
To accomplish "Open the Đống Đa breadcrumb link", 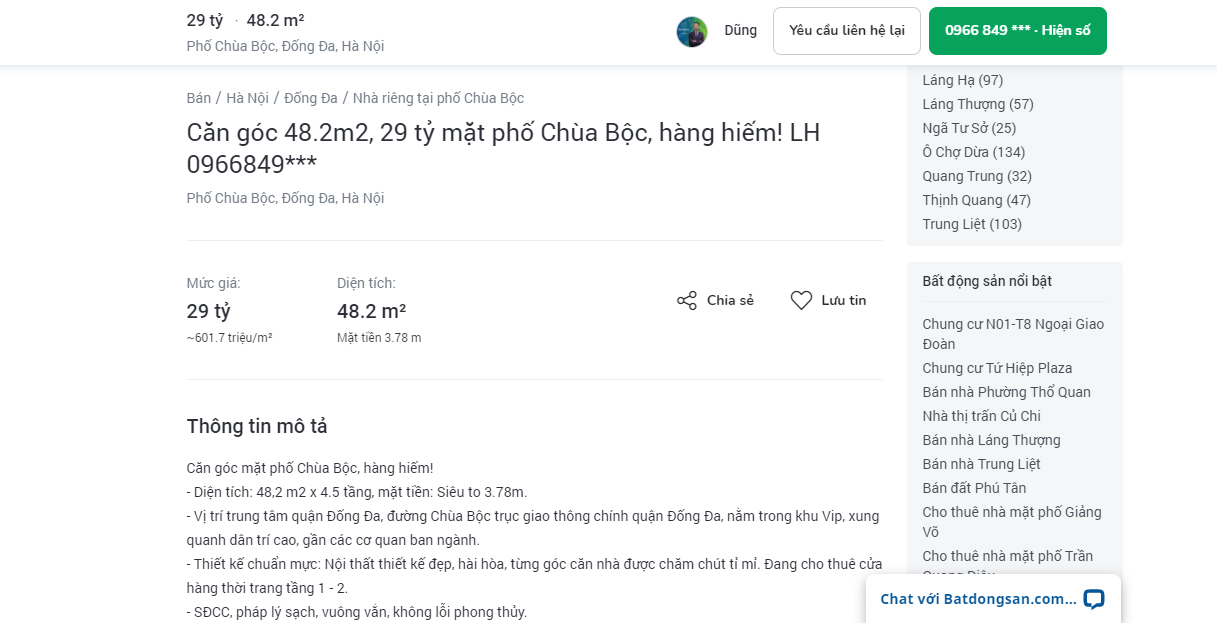I will 310,98.
